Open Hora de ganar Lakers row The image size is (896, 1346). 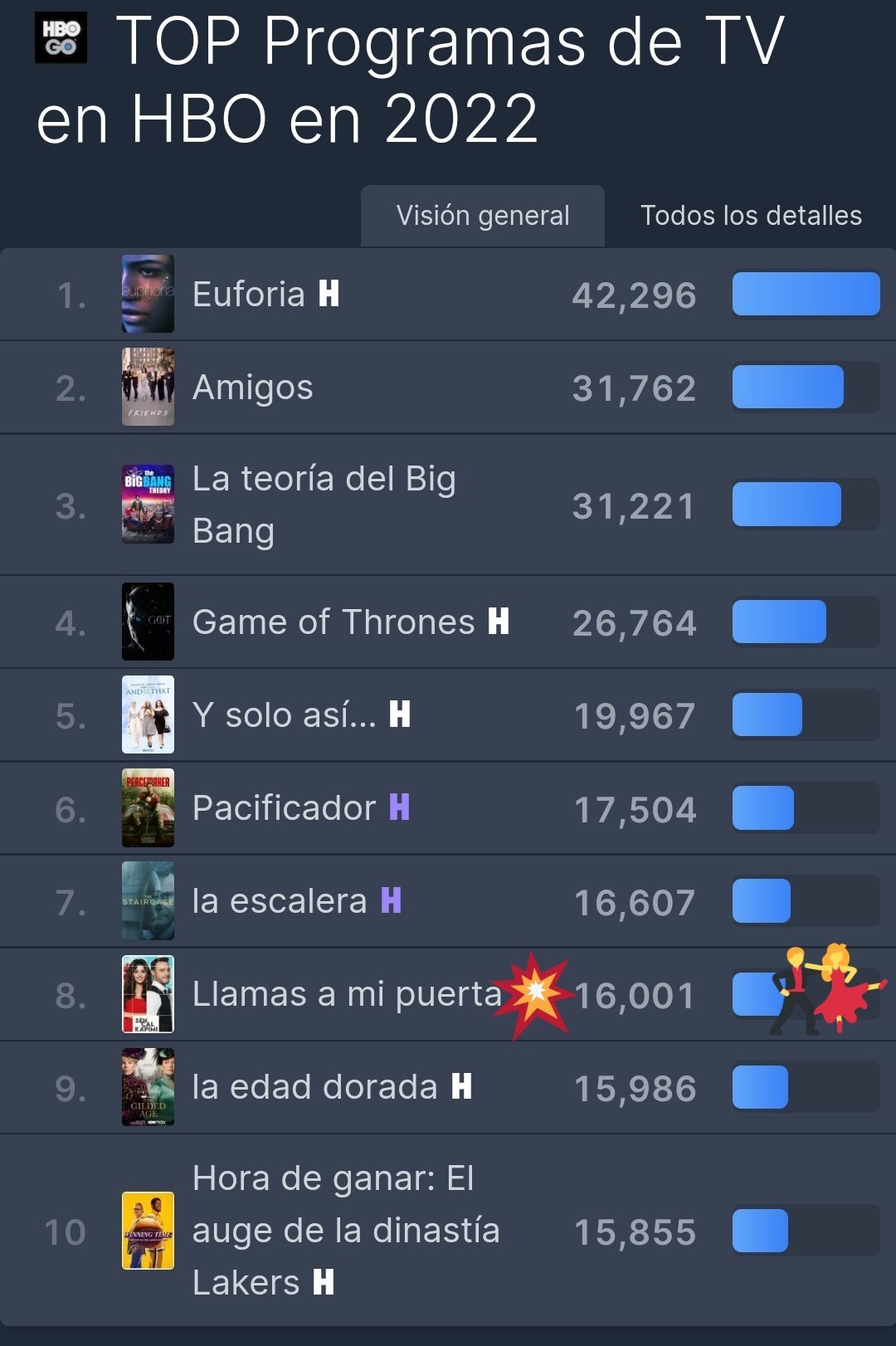click(x=346, y=1231)
